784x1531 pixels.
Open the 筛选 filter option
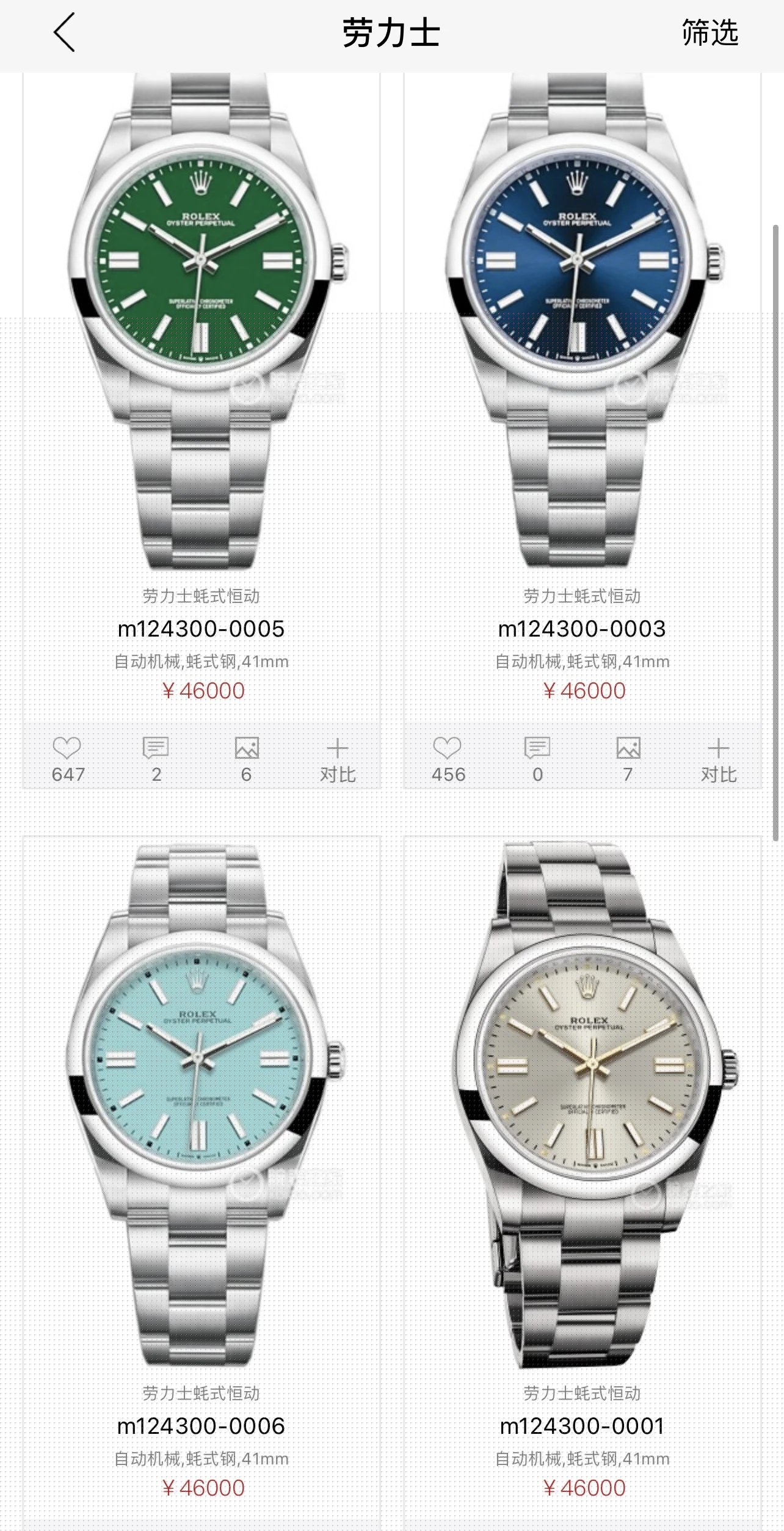(710, 33)
